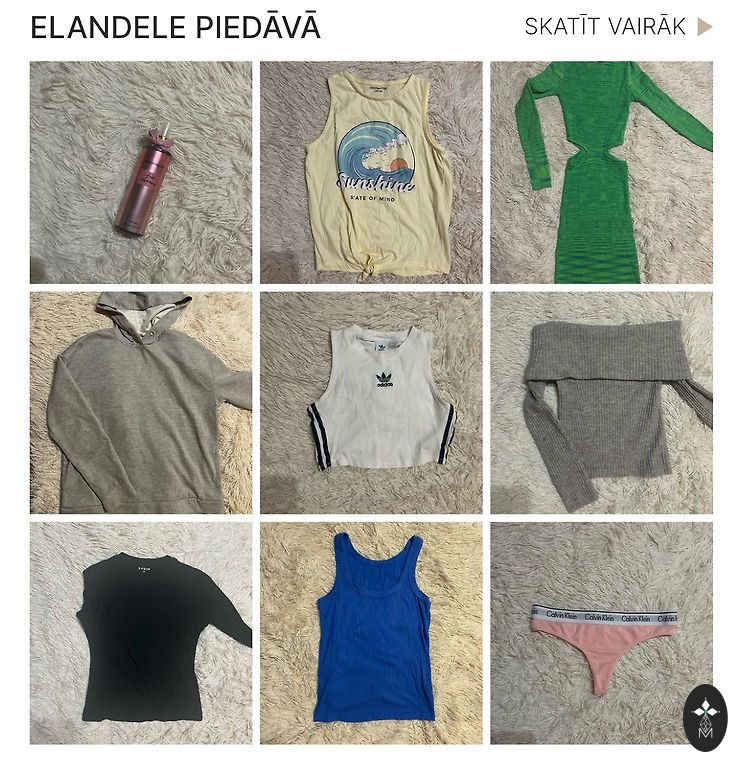View the yellow Sunshine tank top
Viewport: 744px width, 768px height.
click(371, 173)
